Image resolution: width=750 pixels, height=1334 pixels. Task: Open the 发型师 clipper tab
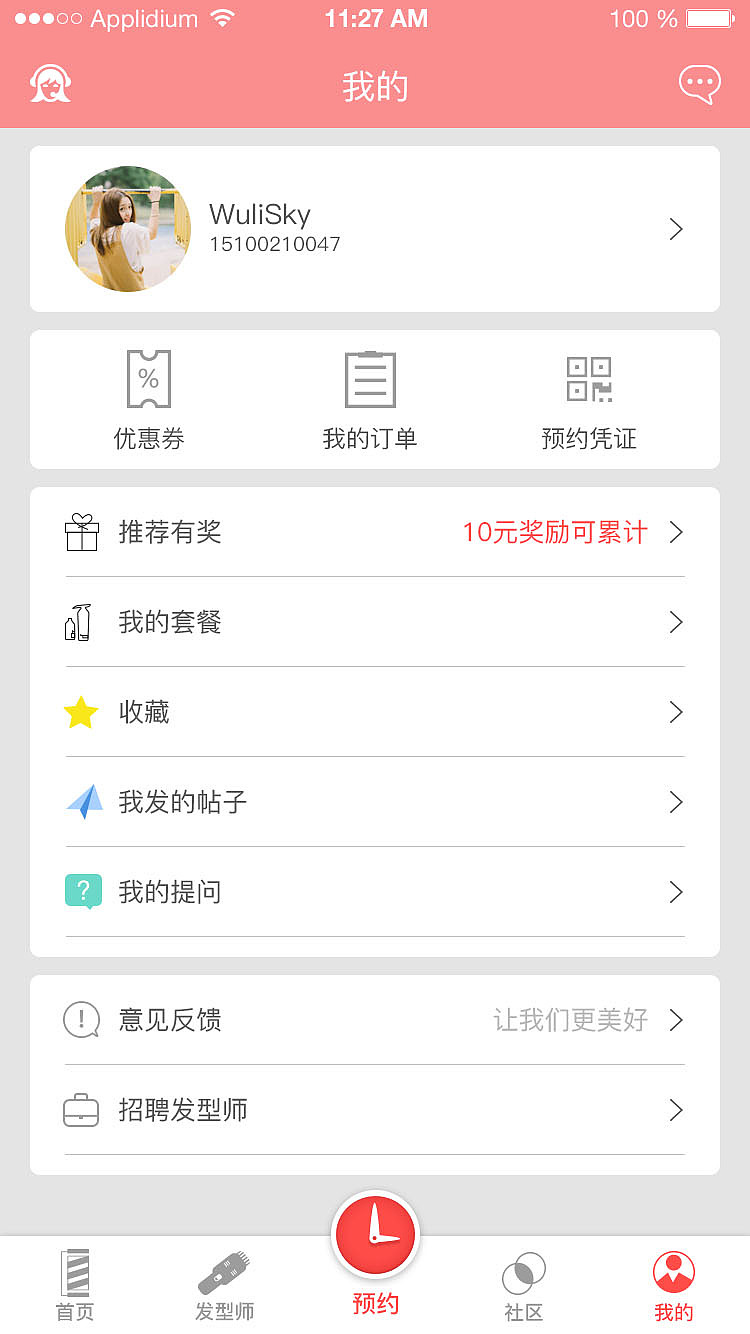pos(224,1285)
